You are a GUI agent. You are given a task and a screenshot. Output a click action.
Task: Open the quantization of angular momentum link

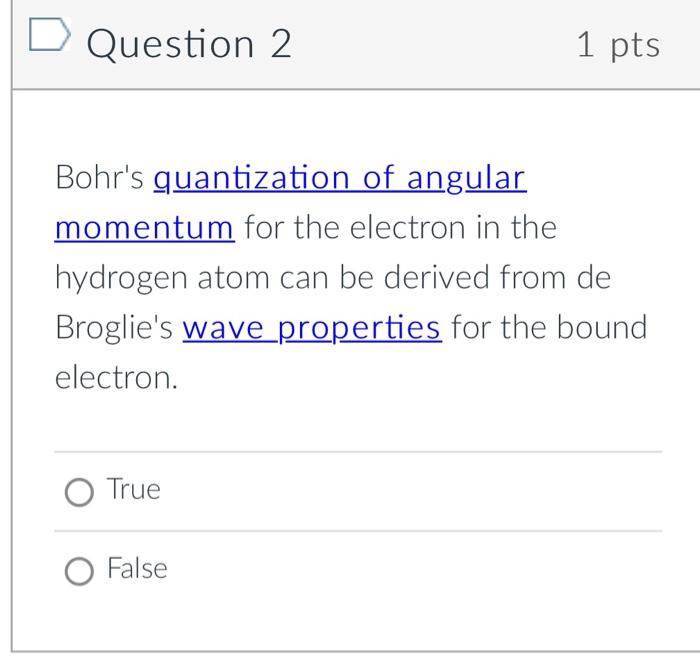pyautogui.click(x=340, y=180)
